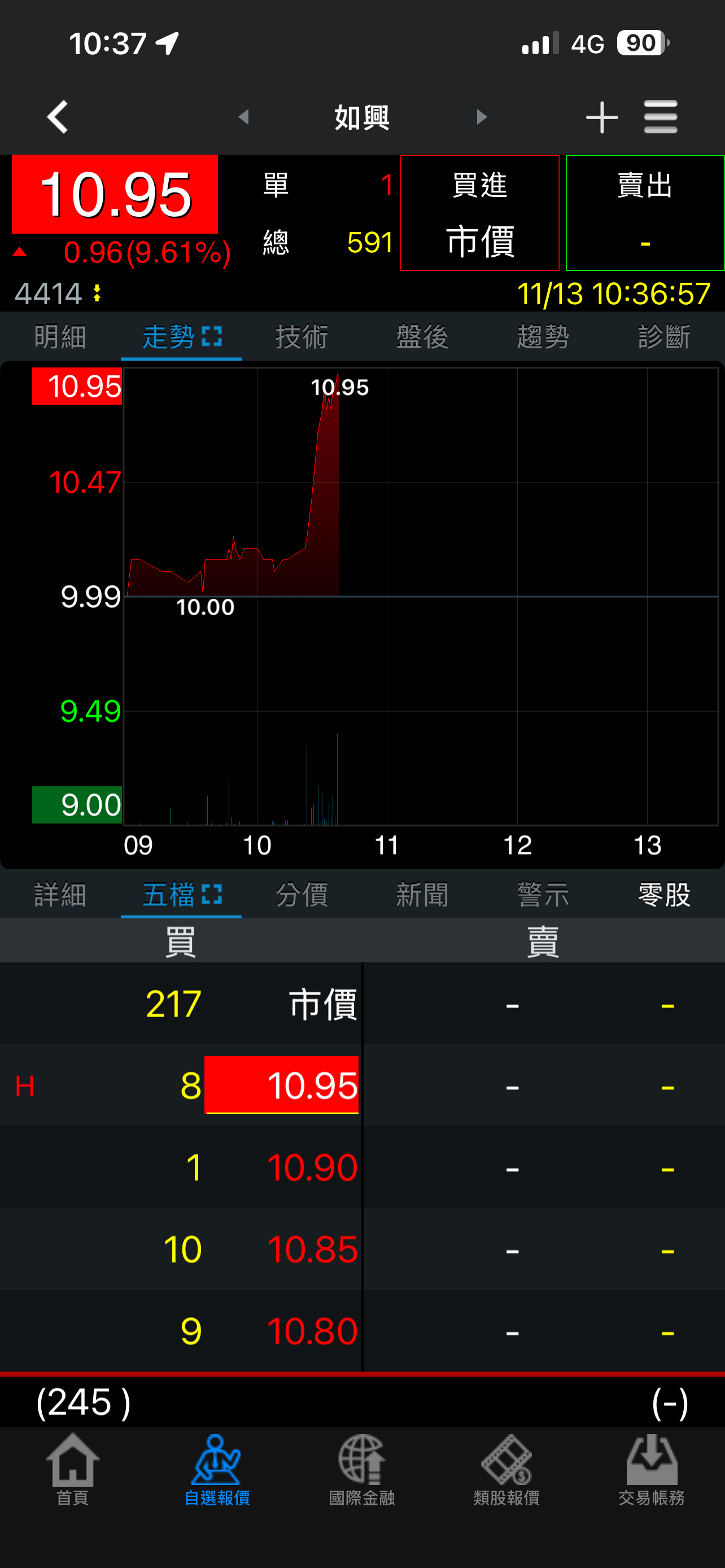The height and width of the screenshot is (1568, 725).
Task: Go to 首頁 home in bottom bar
Action: [72, 1470]
